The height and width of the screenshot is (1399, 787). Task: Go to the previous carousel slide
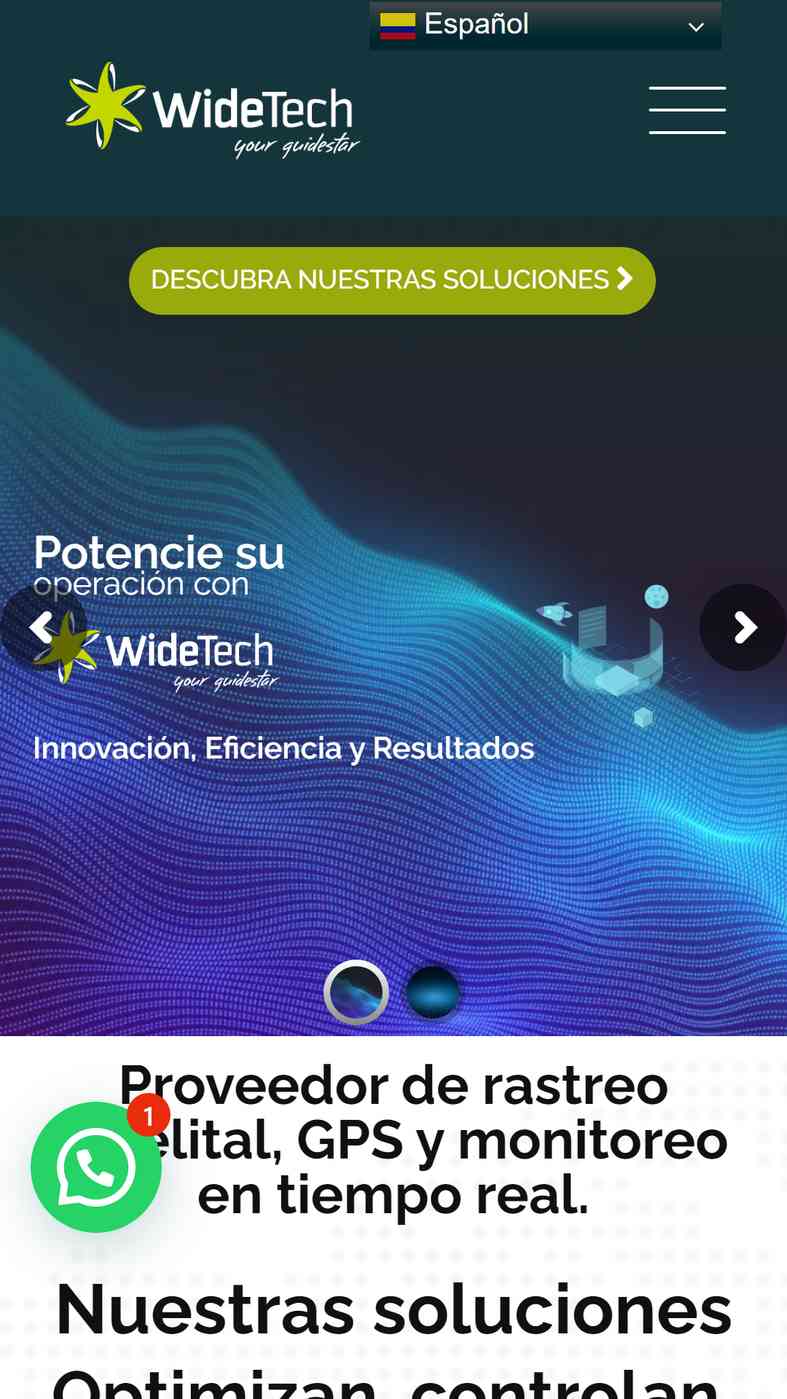coord(40,627)
